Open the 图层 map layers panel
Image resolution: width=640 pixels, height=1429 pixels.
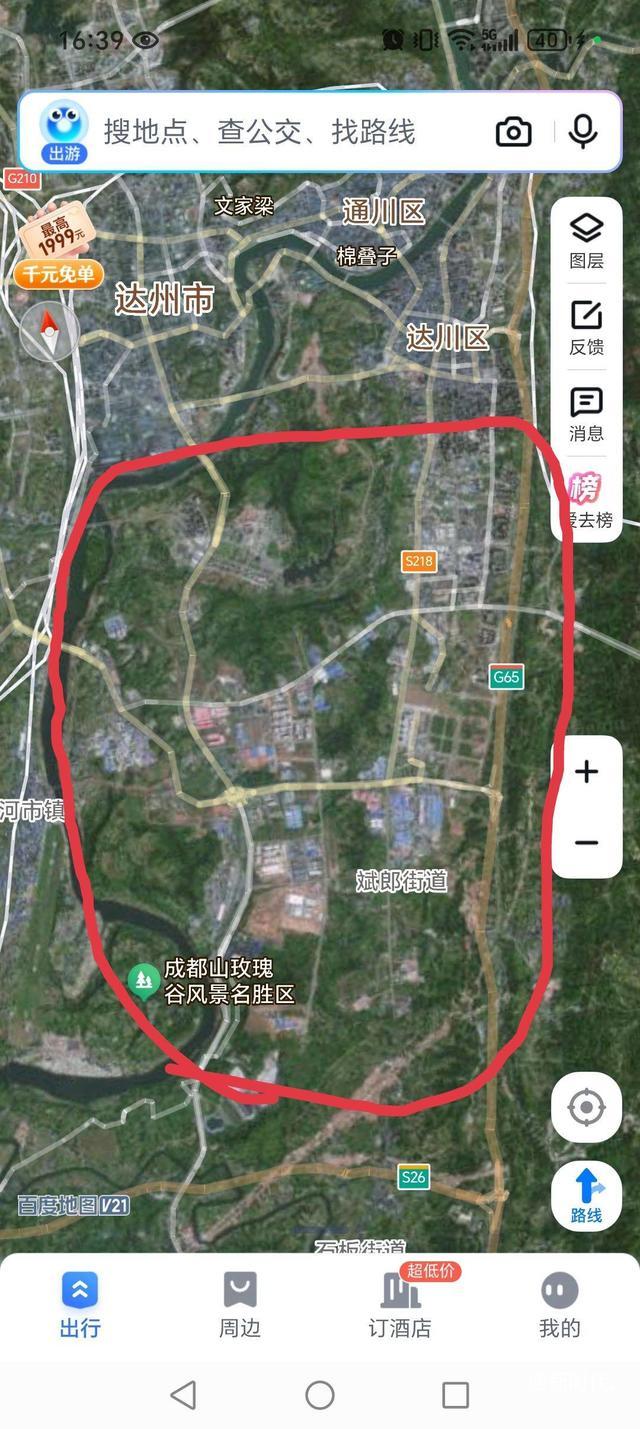tap(586, 241)
